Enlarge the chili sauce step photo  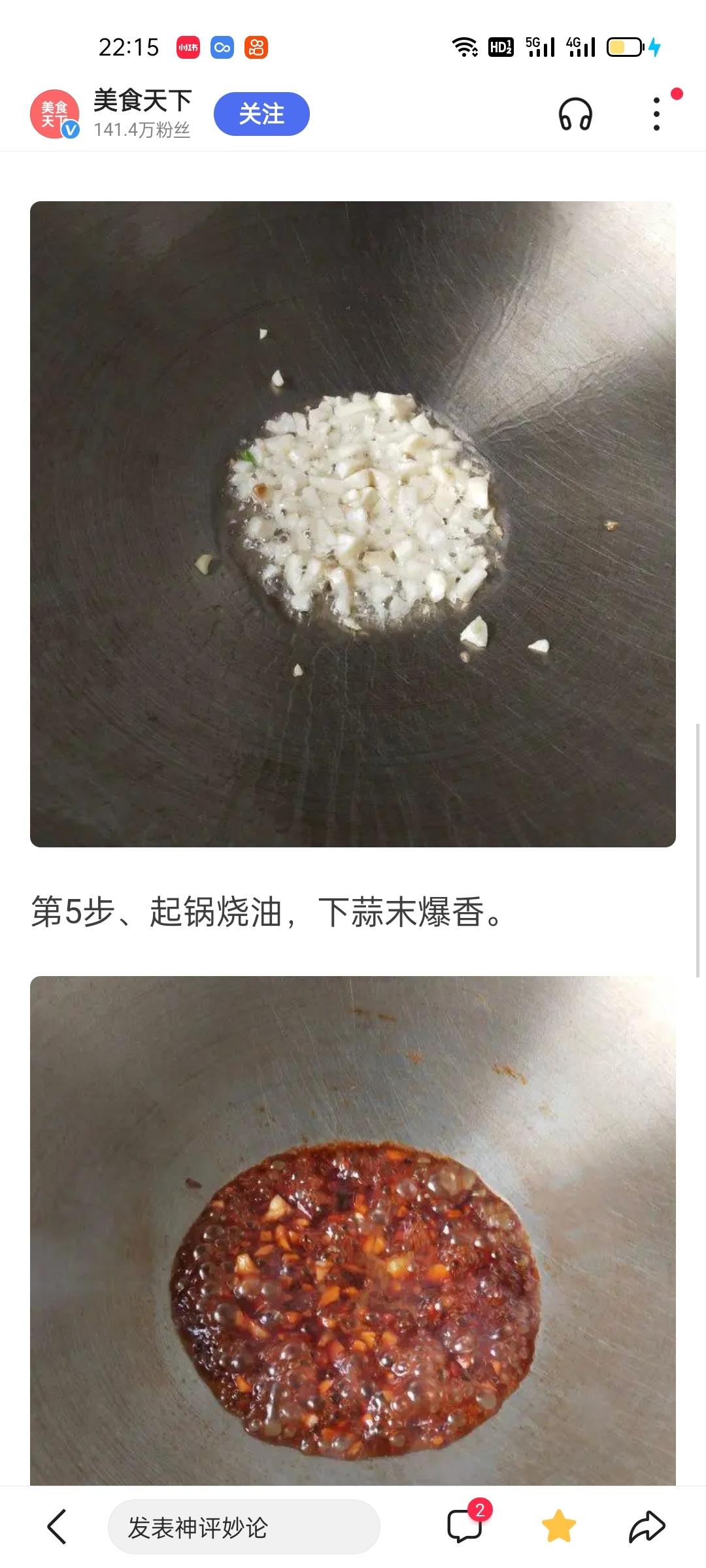pyautogui.click(x=353, y=1228)
